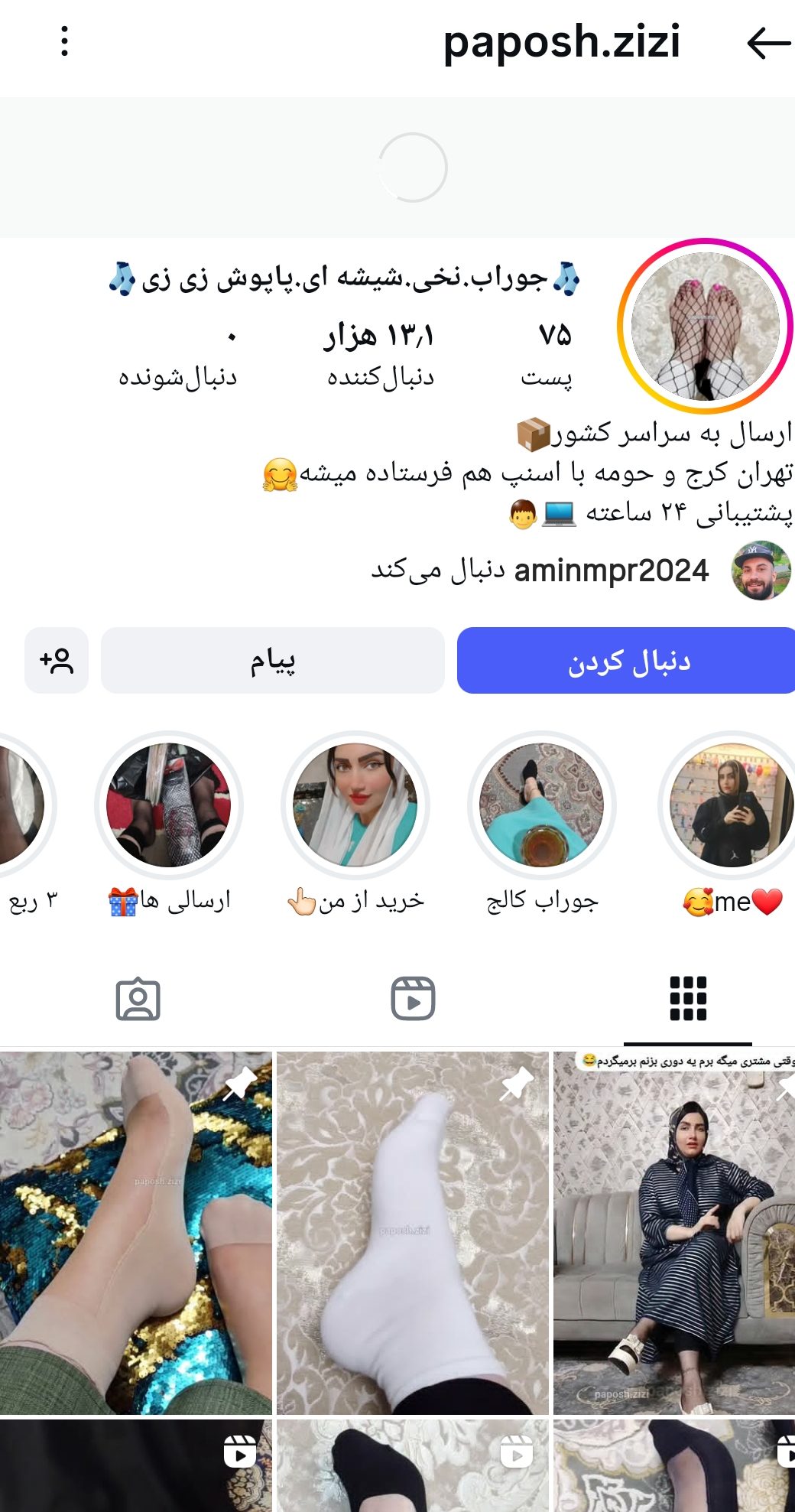View followers list ۱۳٫۱ هزار دنبال‌کننده
The height and width of the screenshot is (1512, 795).
click(380, 353)
